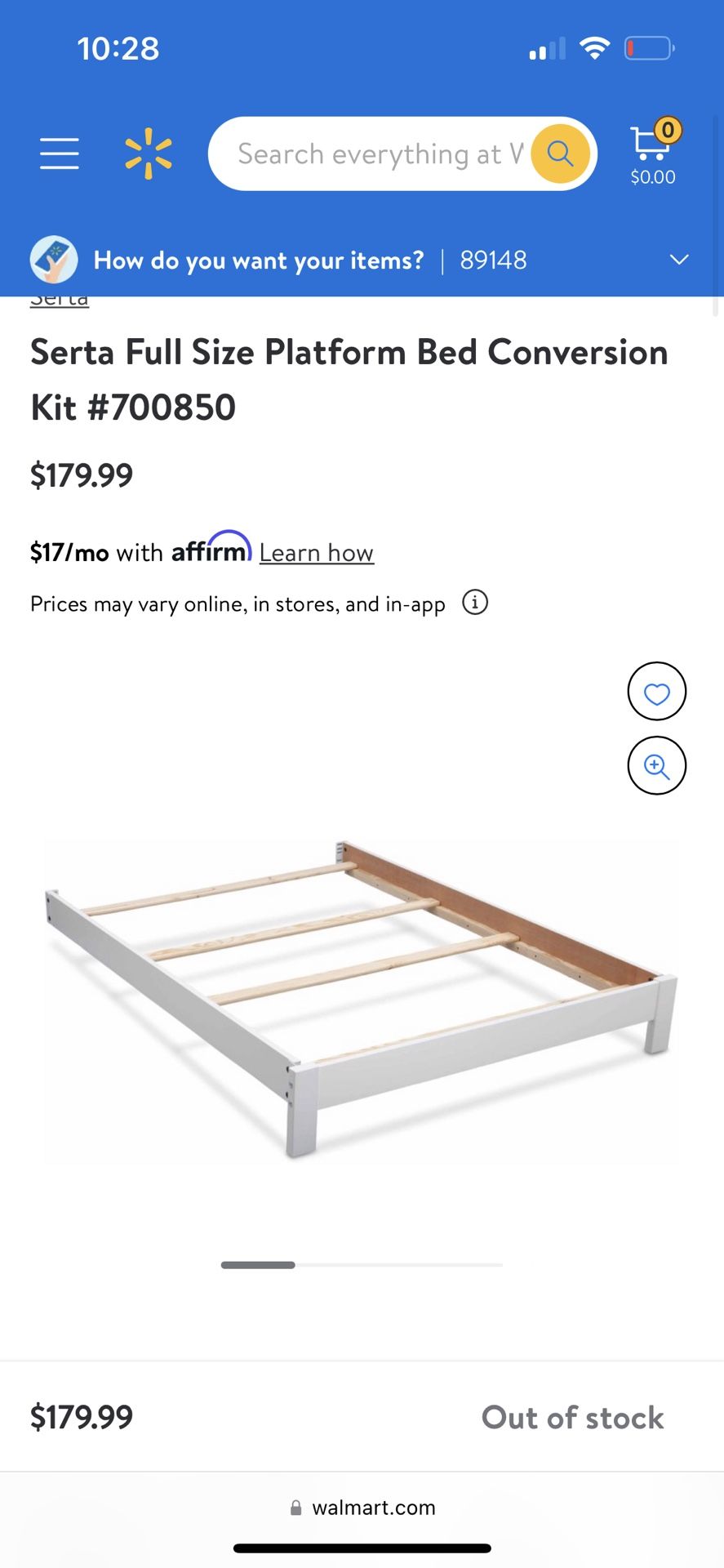This screenshot has height=1568, width=724.
Task: Open the Affirm Learn how link
Action: click(317, 553)
